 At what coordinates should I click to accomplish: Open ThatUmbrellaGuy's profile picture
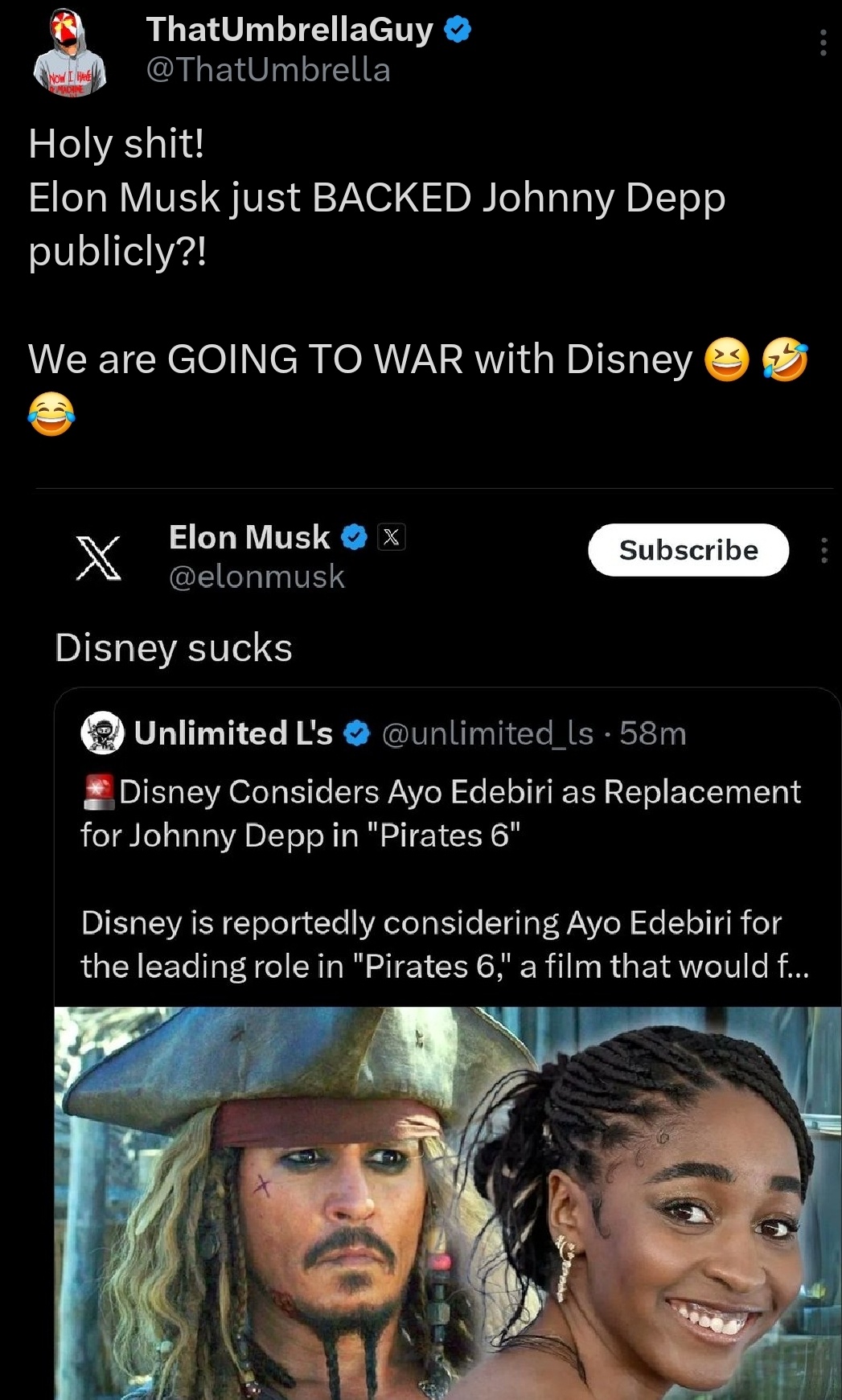[69, 51]
